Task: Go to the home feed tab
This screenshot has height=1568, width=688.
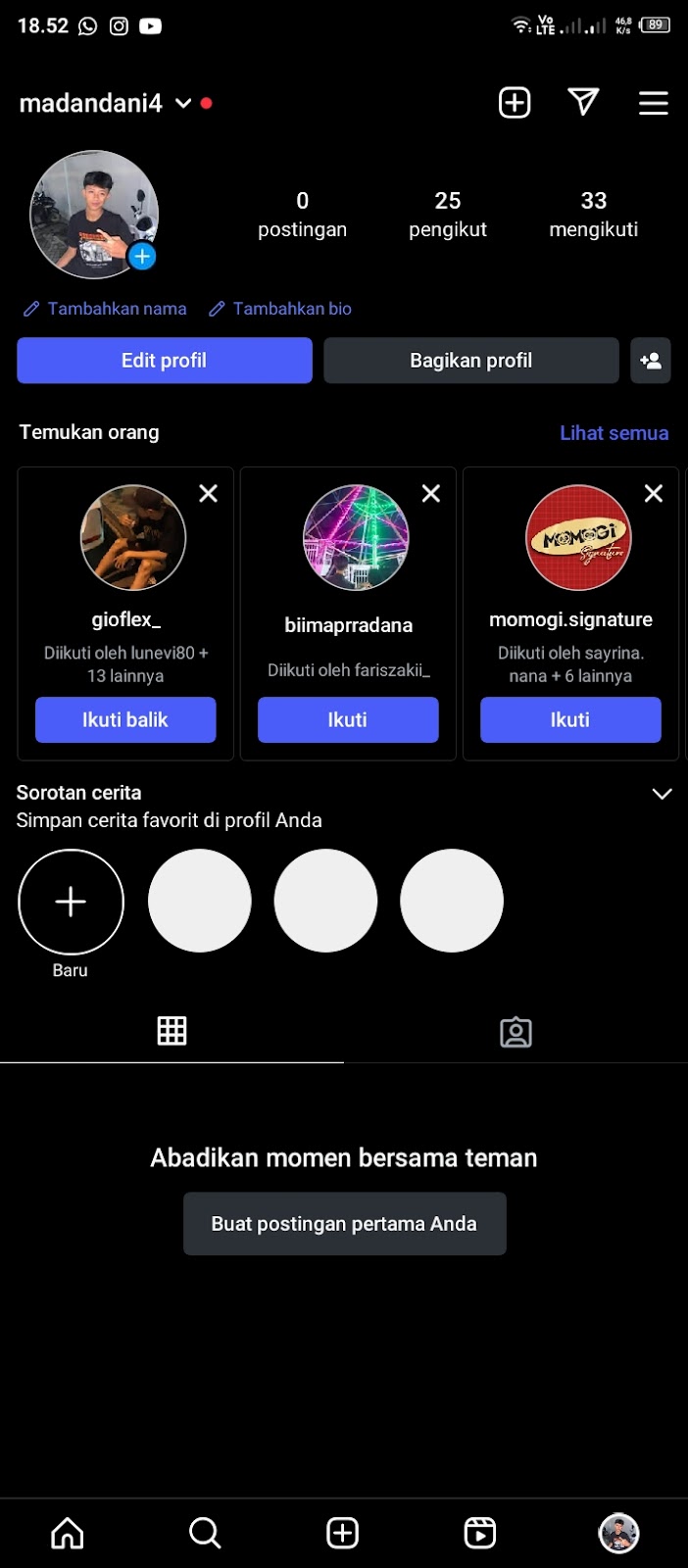Action: [68, 1533]
